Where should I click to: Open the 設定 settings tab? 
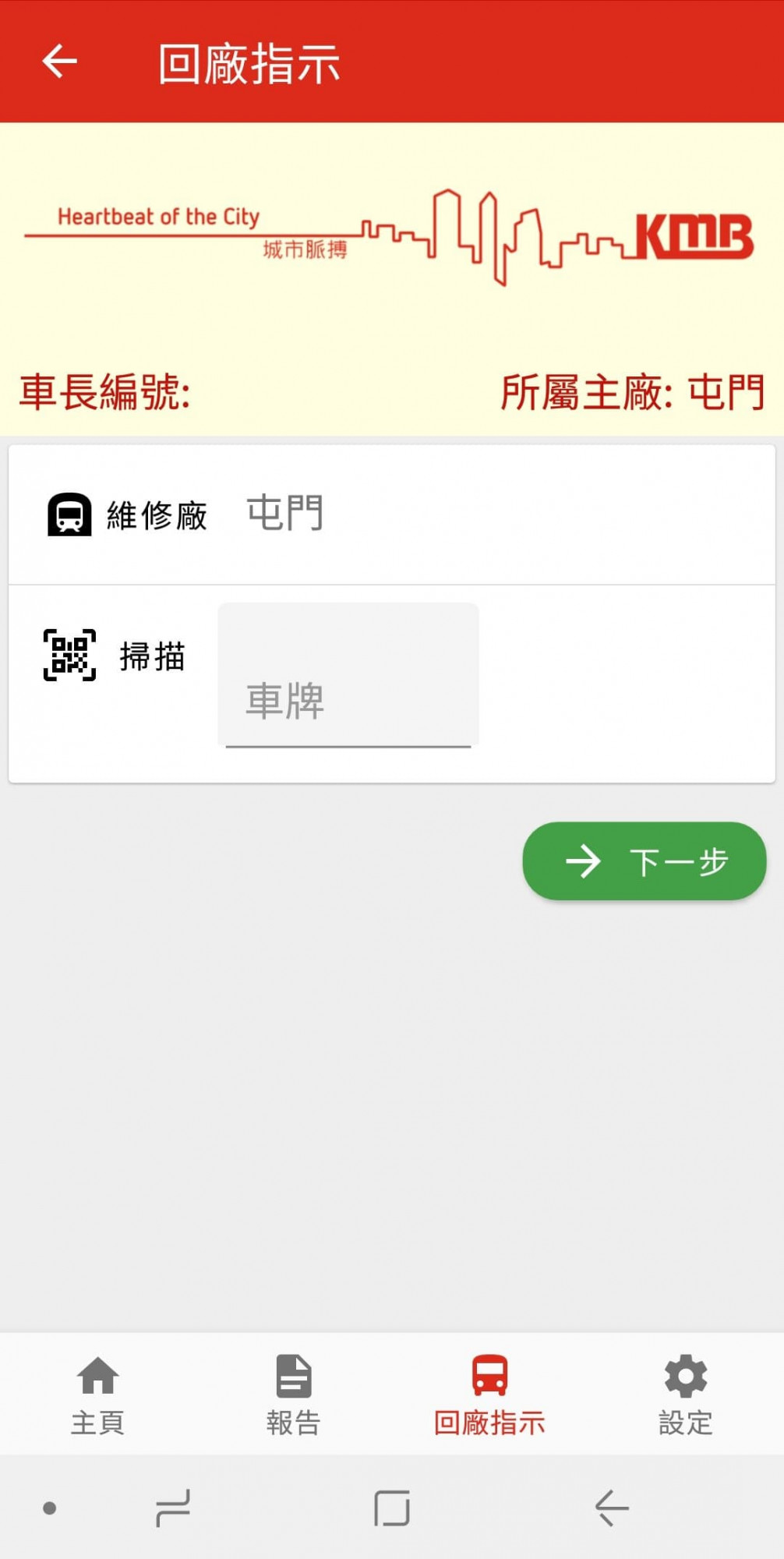coord(685,1395)
